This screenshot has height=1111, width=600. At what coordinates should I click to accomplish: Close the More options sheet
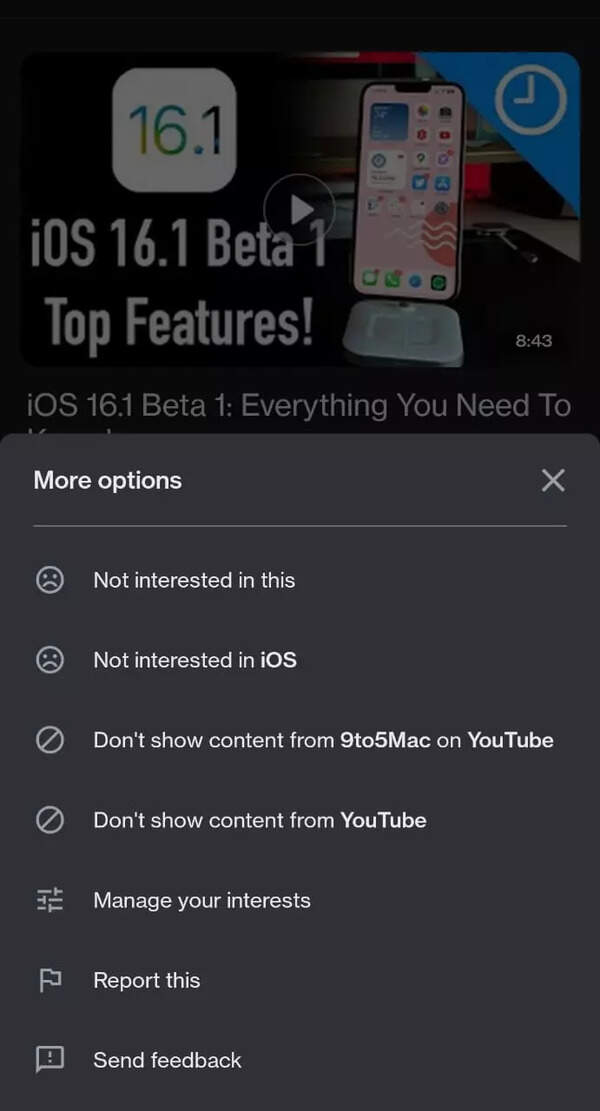click(552, 480)
